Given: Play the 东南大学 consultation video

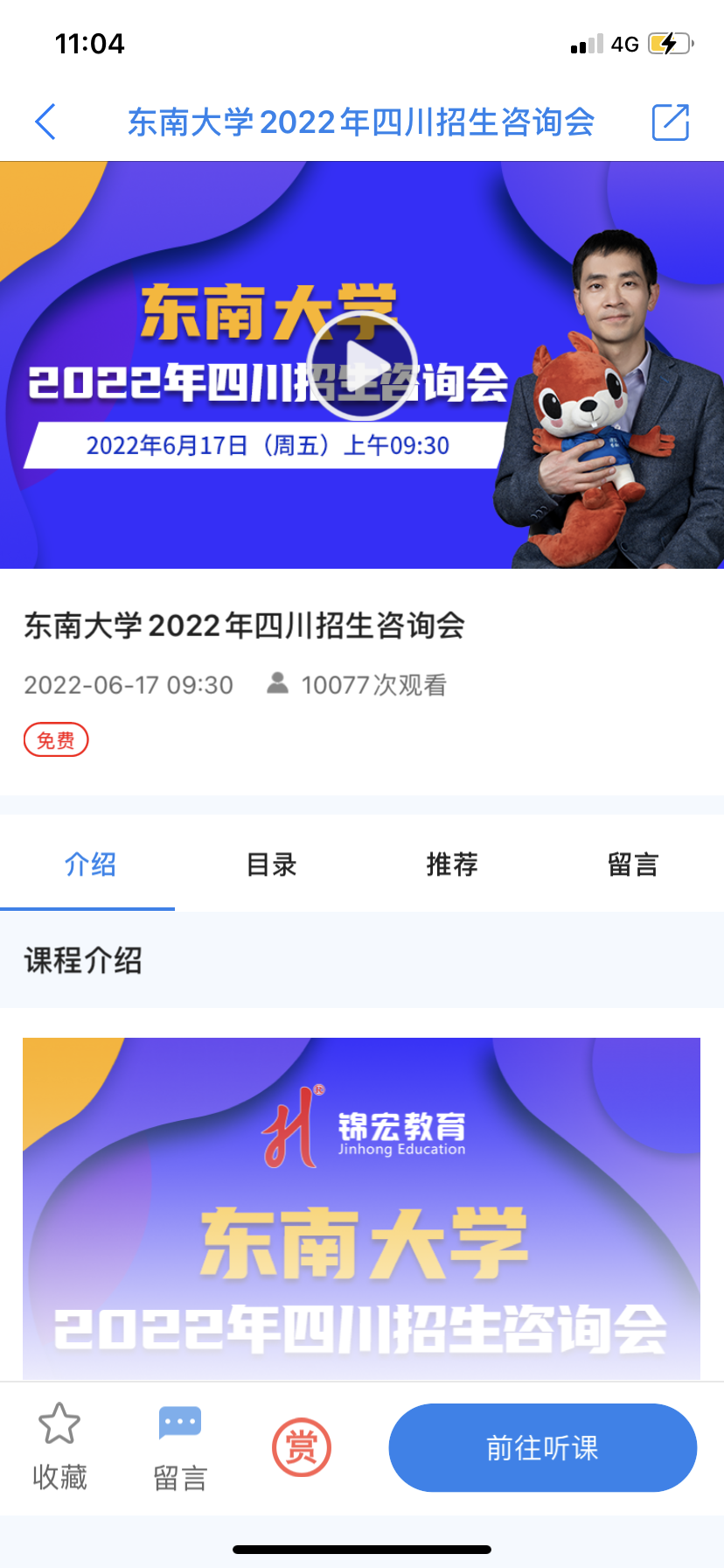Looking at the screenshot, I should [x=361, y=366].
